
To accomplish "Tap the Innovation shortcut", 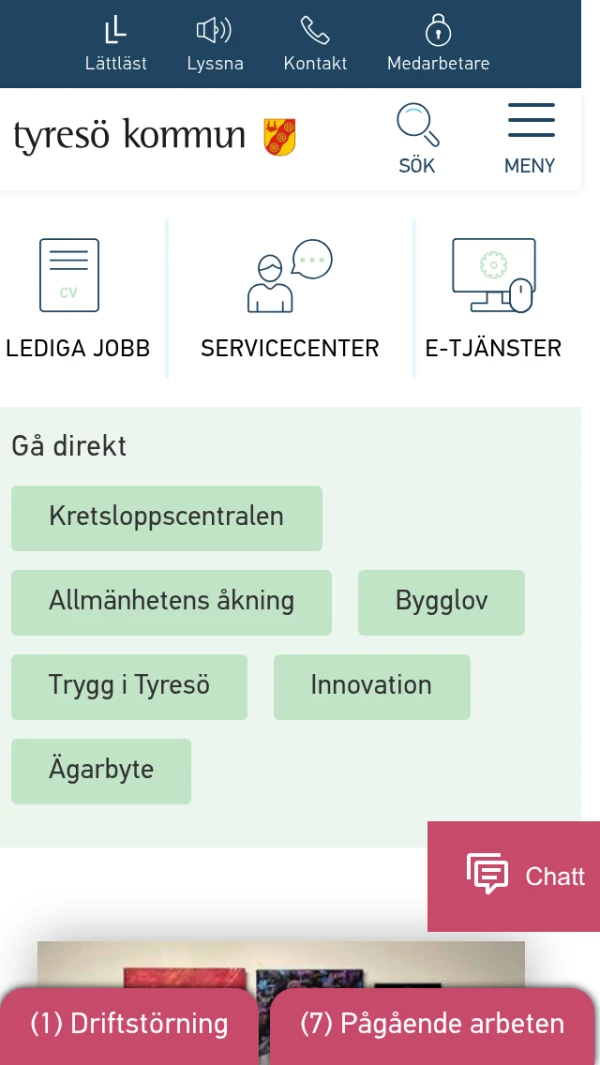I will (x=371, y=686).
